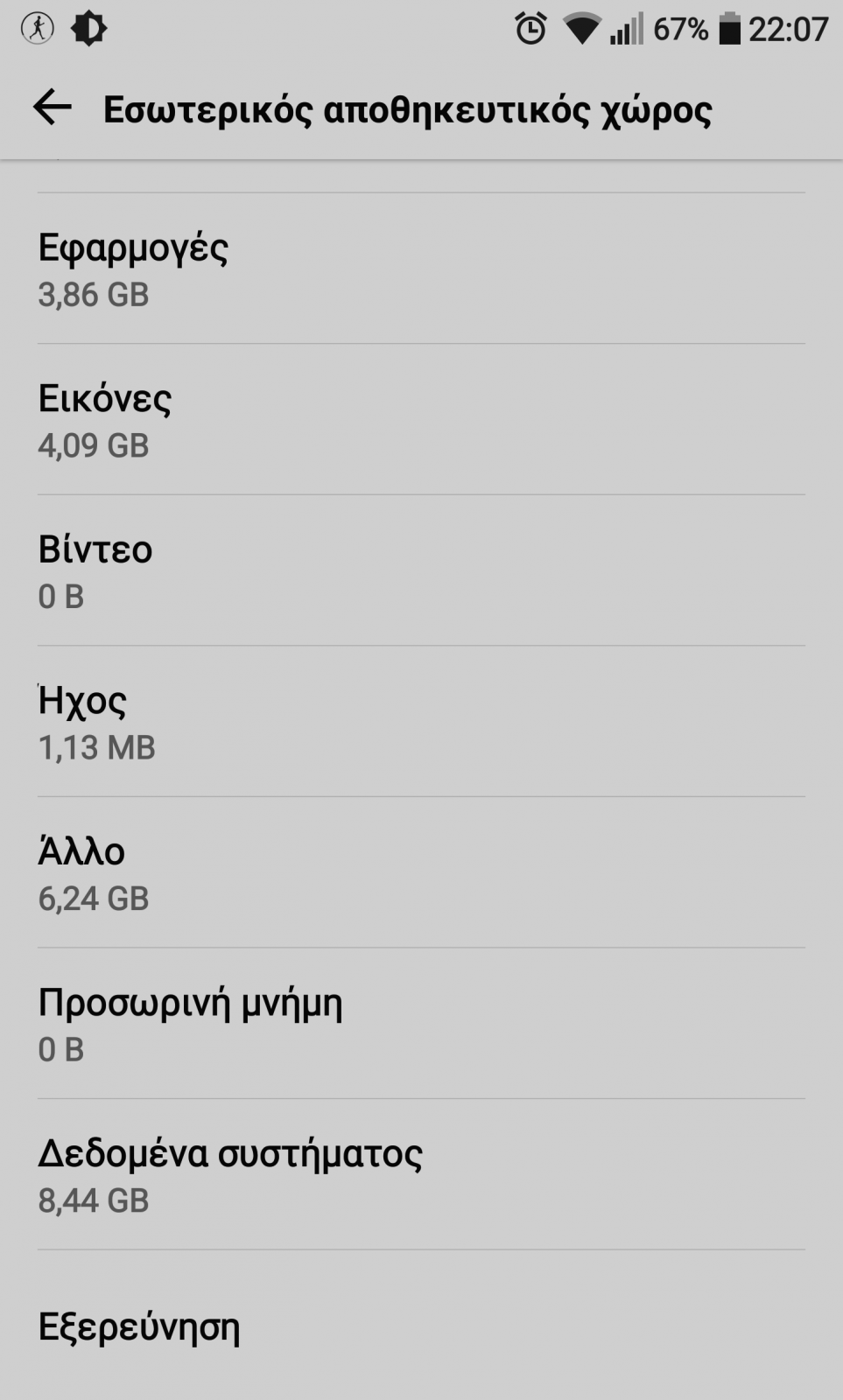Open the Εφαρμογές storage row

point(421,269)
